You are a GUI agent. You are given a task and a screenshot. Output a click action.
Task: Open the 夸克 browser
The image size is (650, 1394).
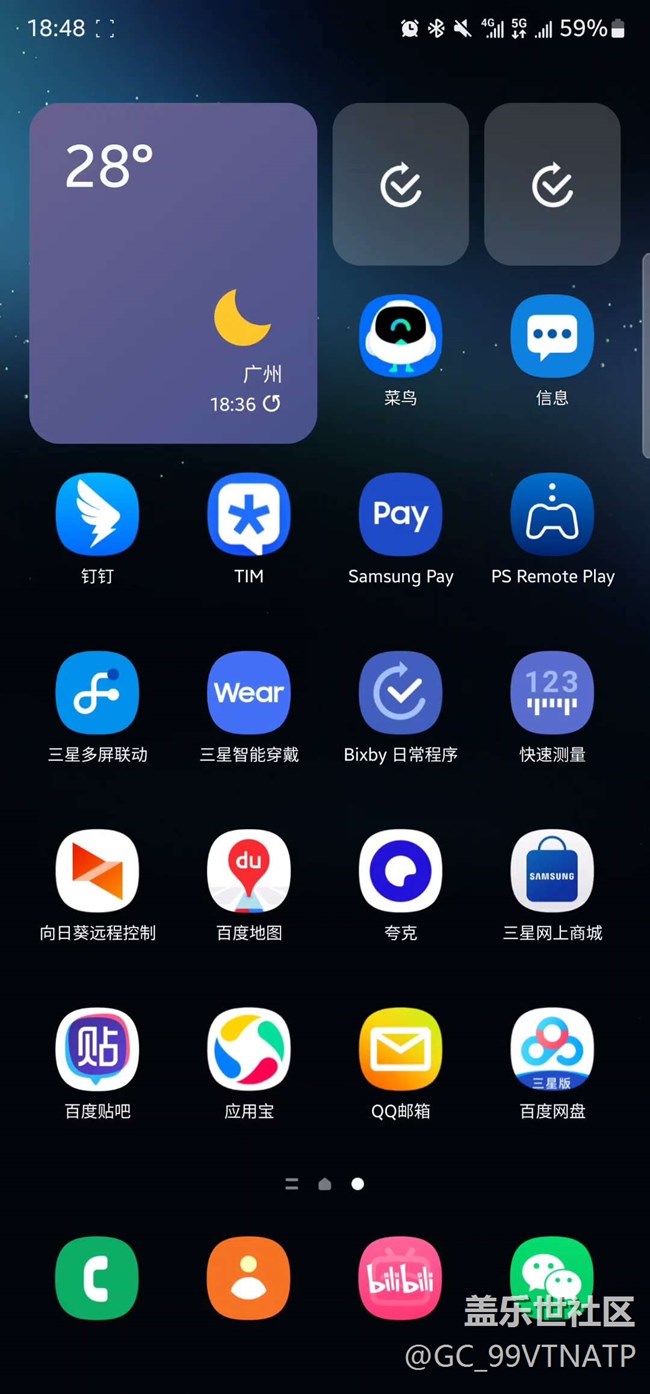(400, 871)
